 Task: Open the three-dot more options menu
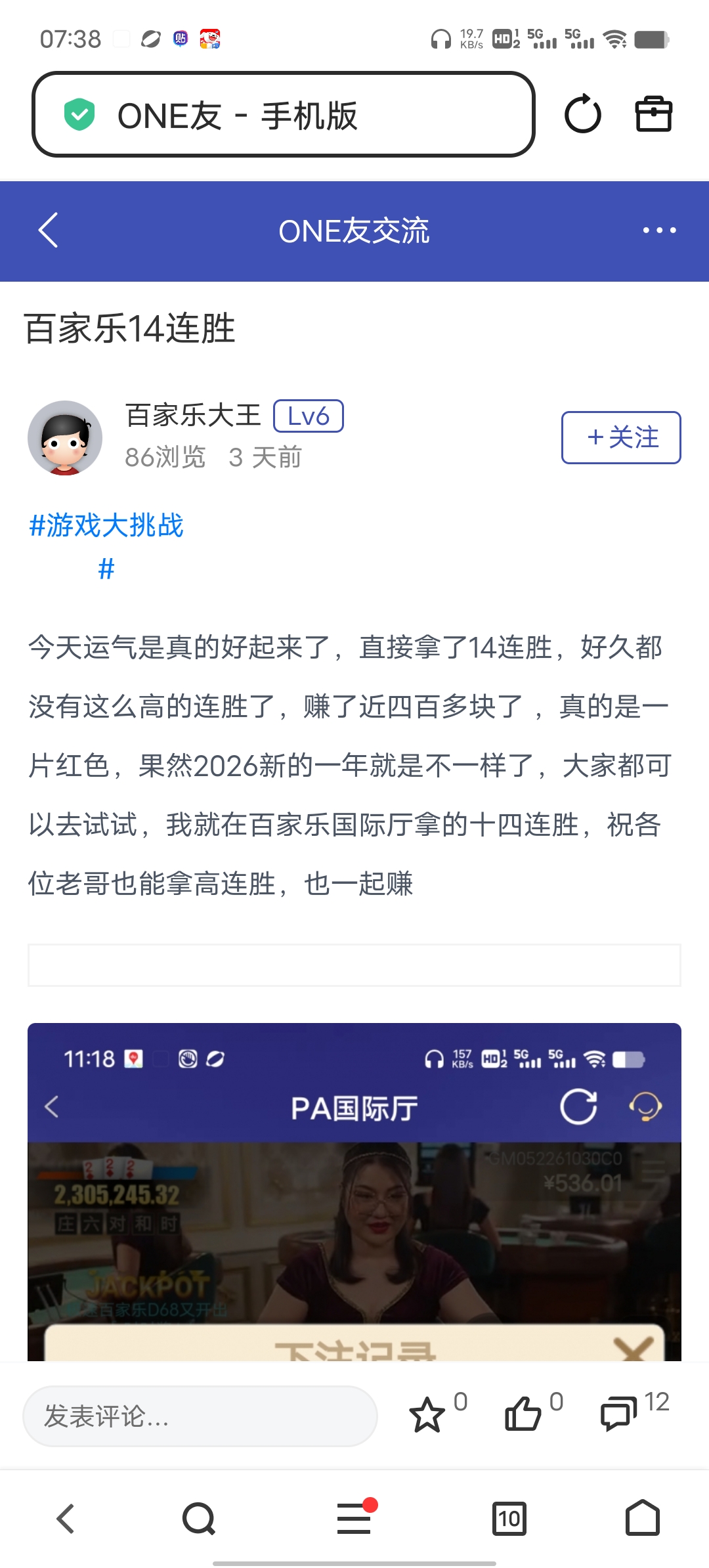pyautogui.click(x=658, y=231)
